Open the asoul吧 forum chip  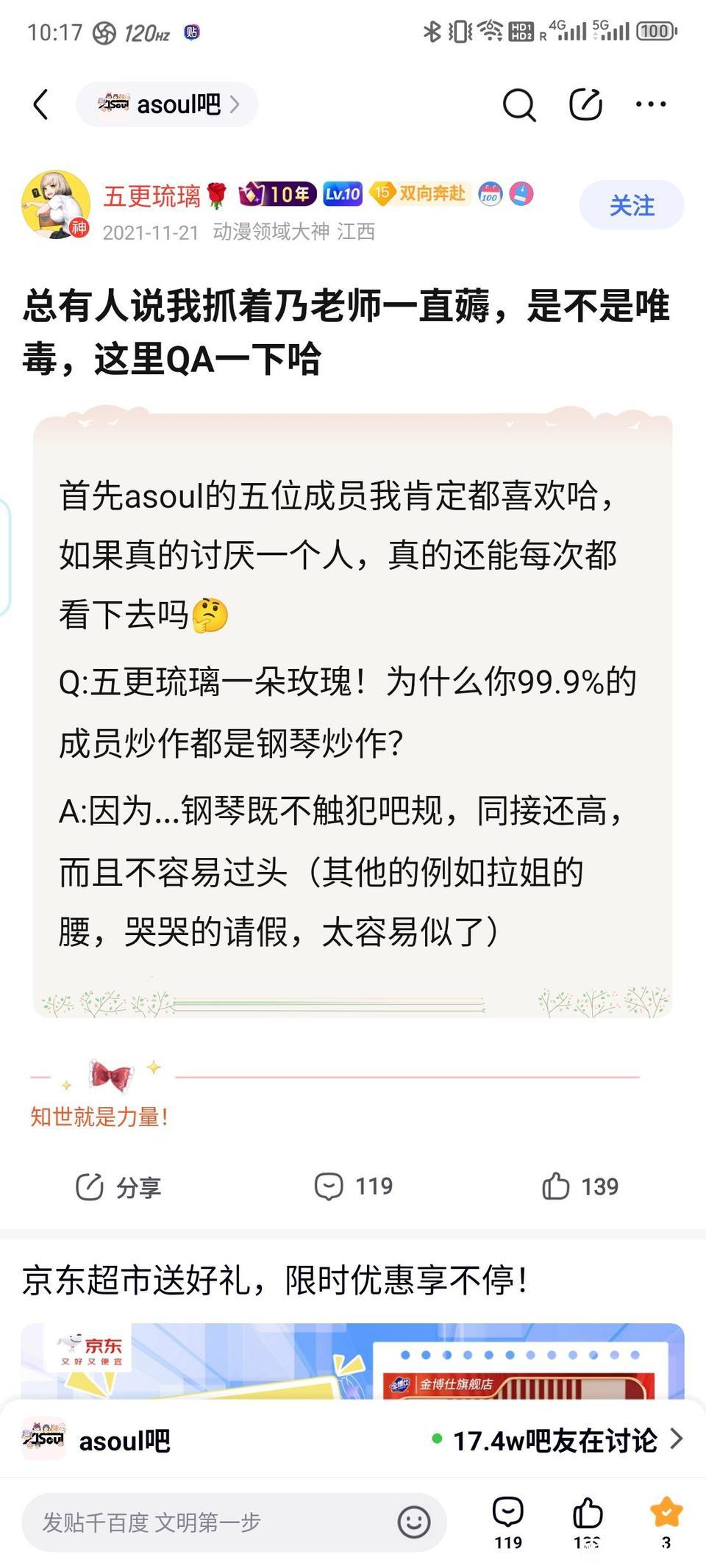click(x=168, y=104)
